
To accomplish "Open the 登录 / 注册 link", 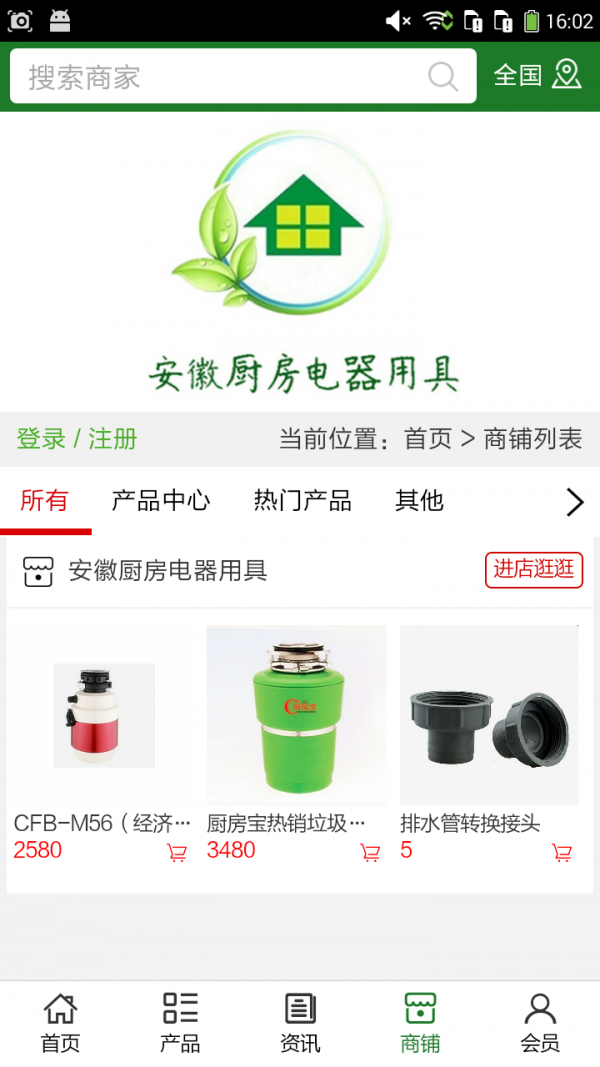I will [x=77, y=439].
